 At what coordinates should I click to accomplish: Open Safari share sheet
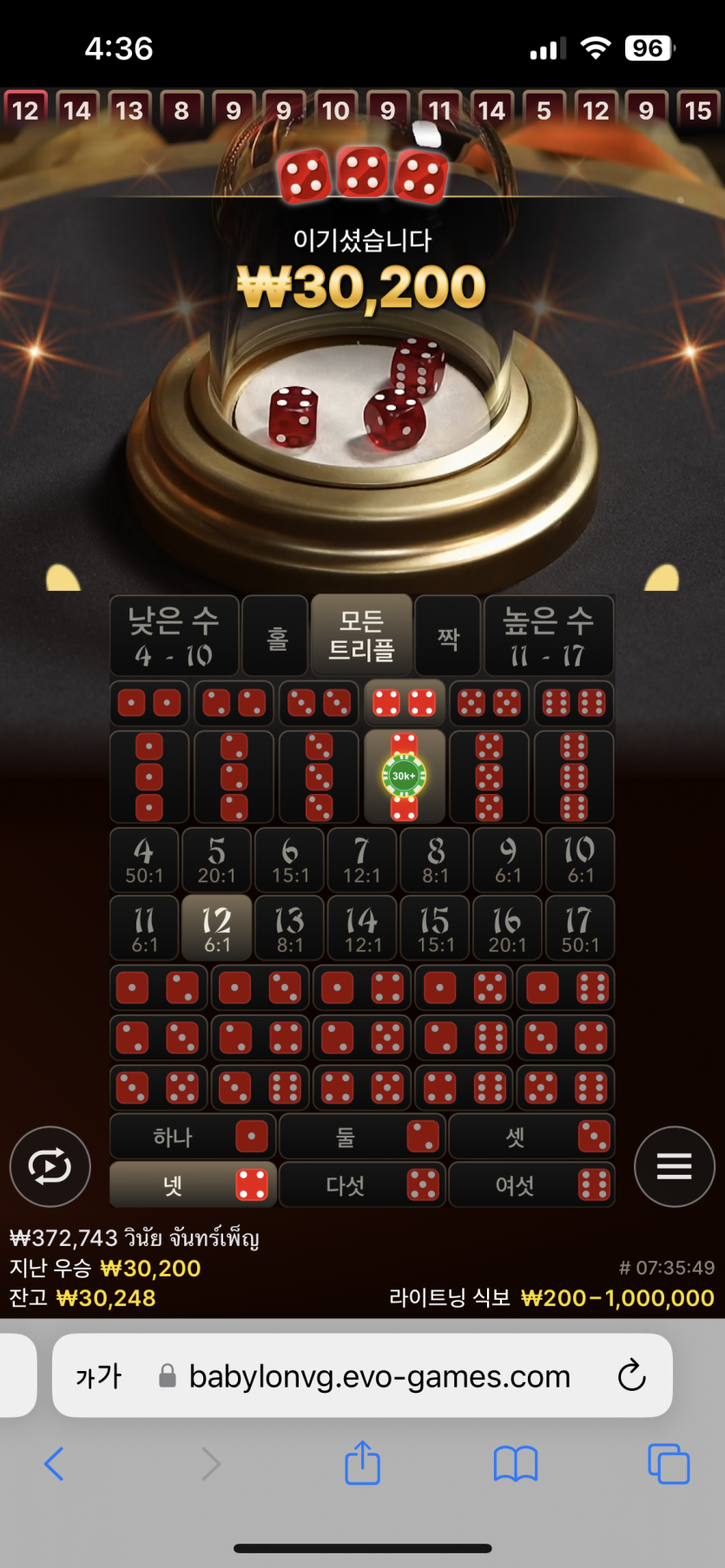[362, 1464]
